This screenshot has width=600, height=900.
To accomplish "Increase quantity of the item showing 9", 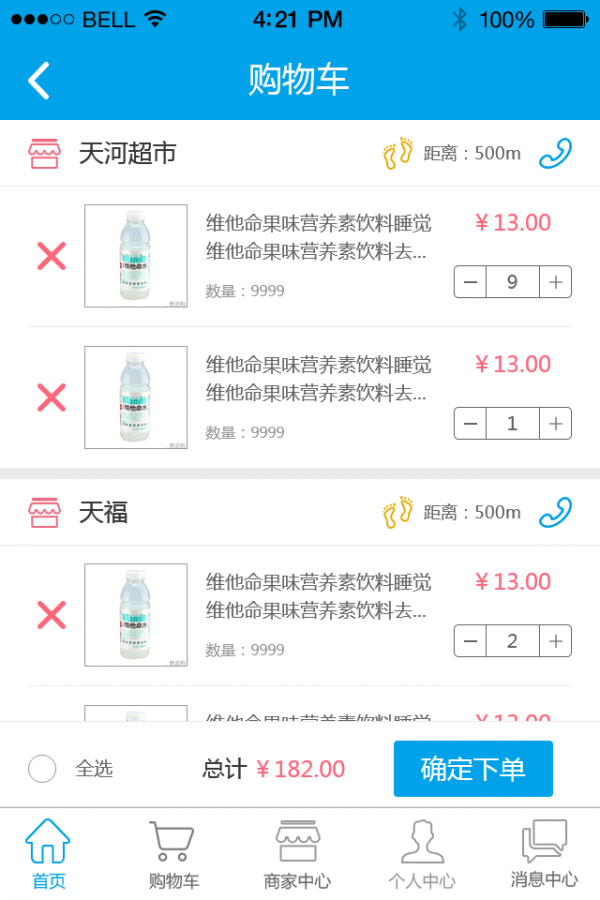I will [x=556, y=282].
